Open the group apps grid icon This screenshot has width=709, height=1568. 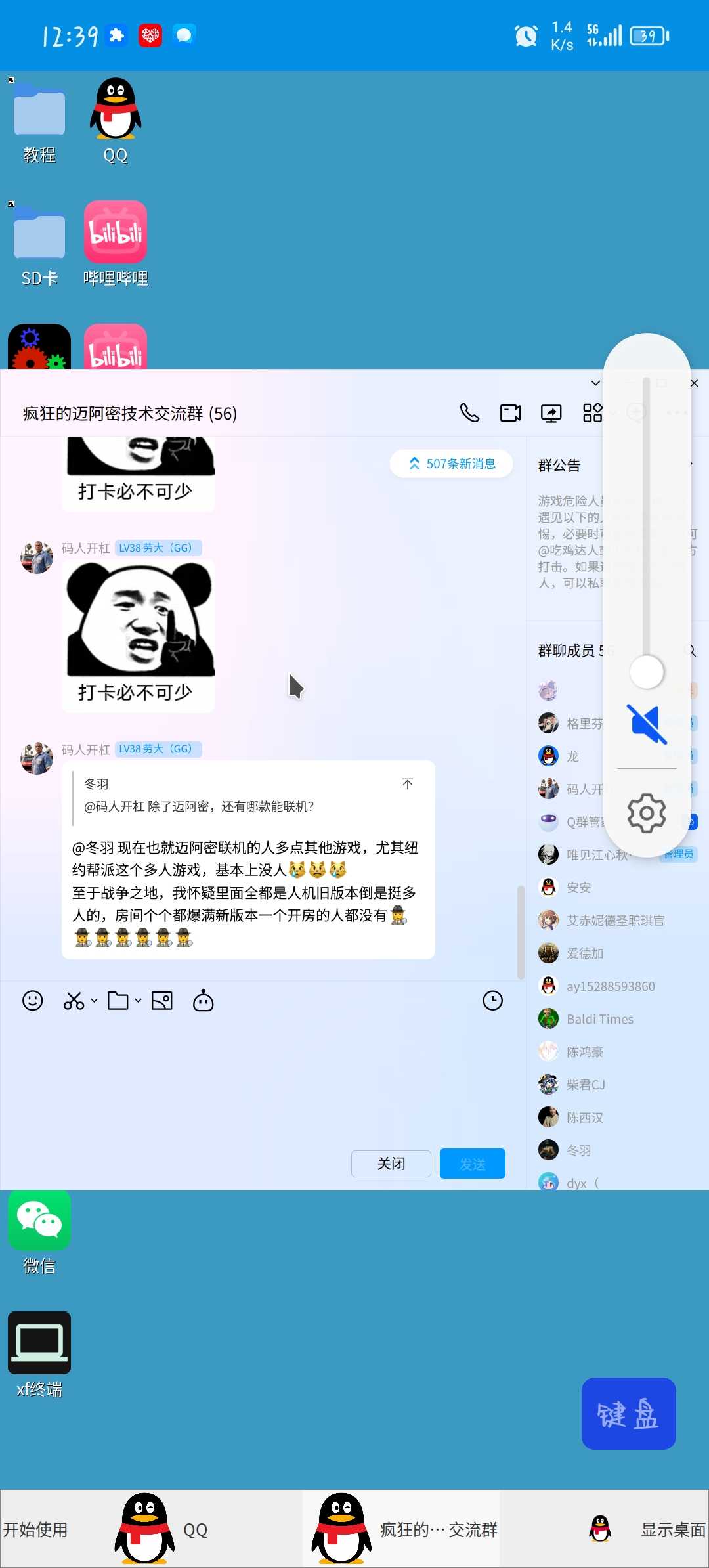click(592, 412)
